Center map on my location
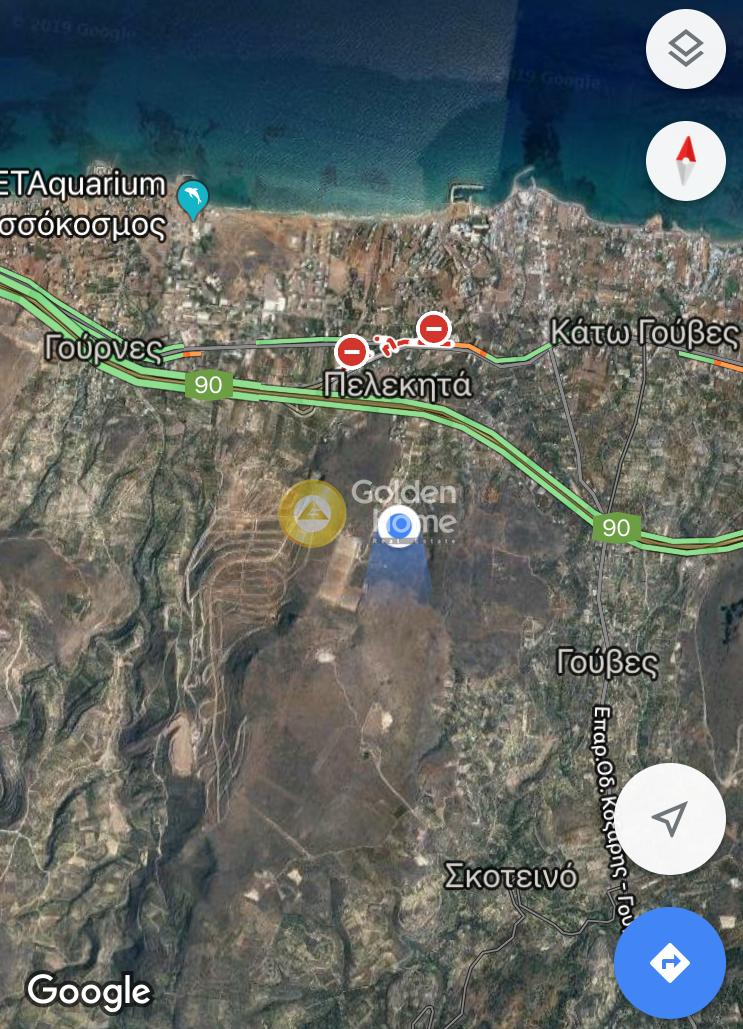Image resolution: width=743 pixels, height=1029 pixels. click(x=669, y=819)
